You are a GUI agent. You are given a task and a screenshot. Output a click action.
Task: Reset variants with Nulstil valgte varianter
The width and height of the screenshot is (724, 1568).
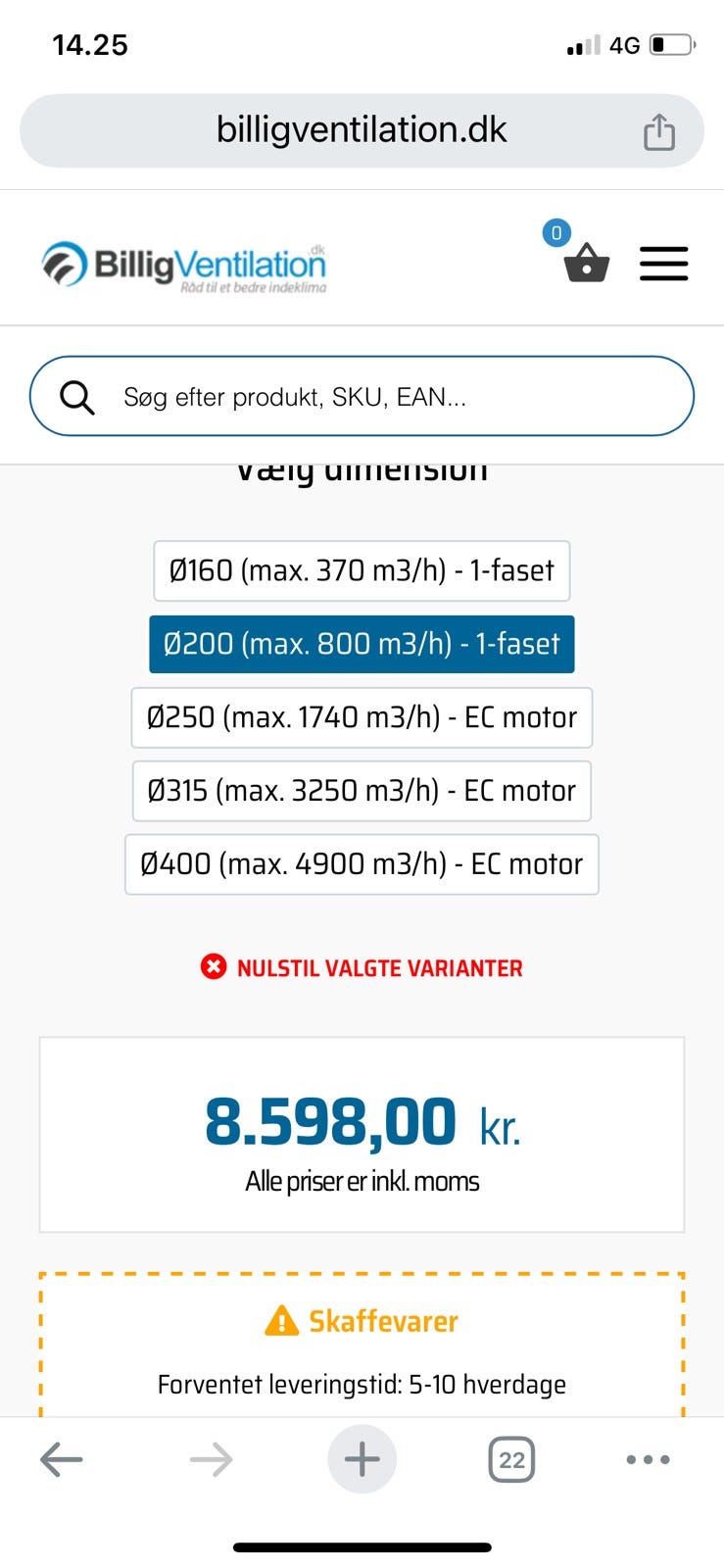362,968
